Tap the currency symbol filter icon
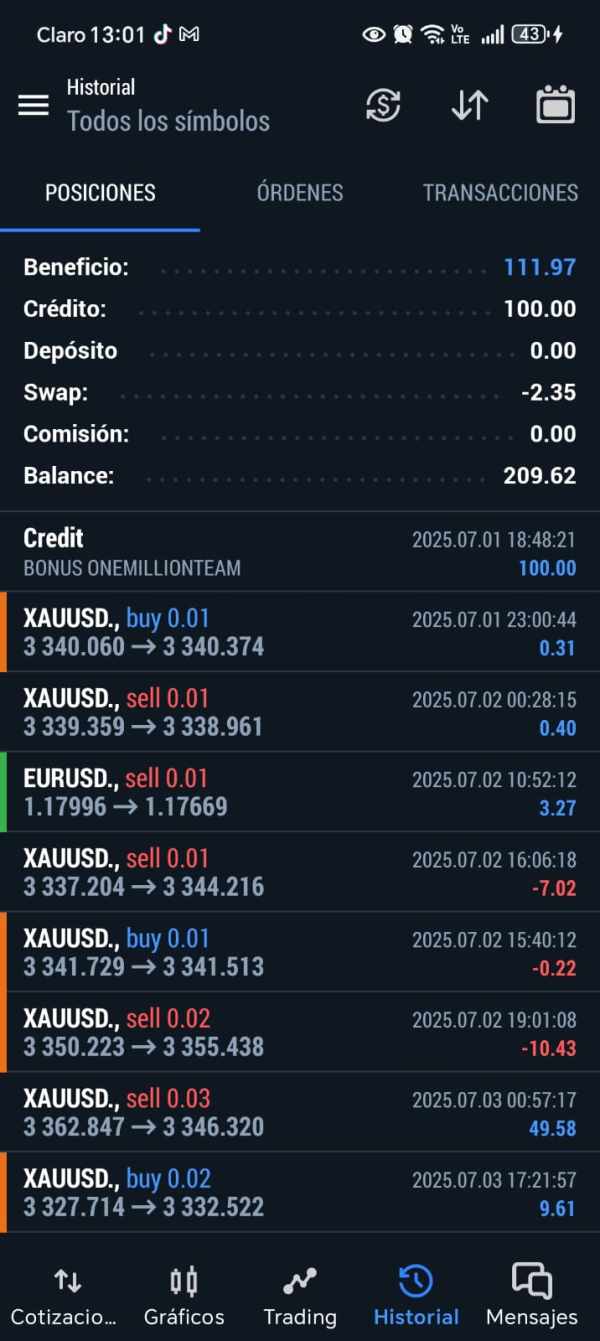Image resolution: width=600 pixels, height=1341 pixels. [x=383, y=105]
